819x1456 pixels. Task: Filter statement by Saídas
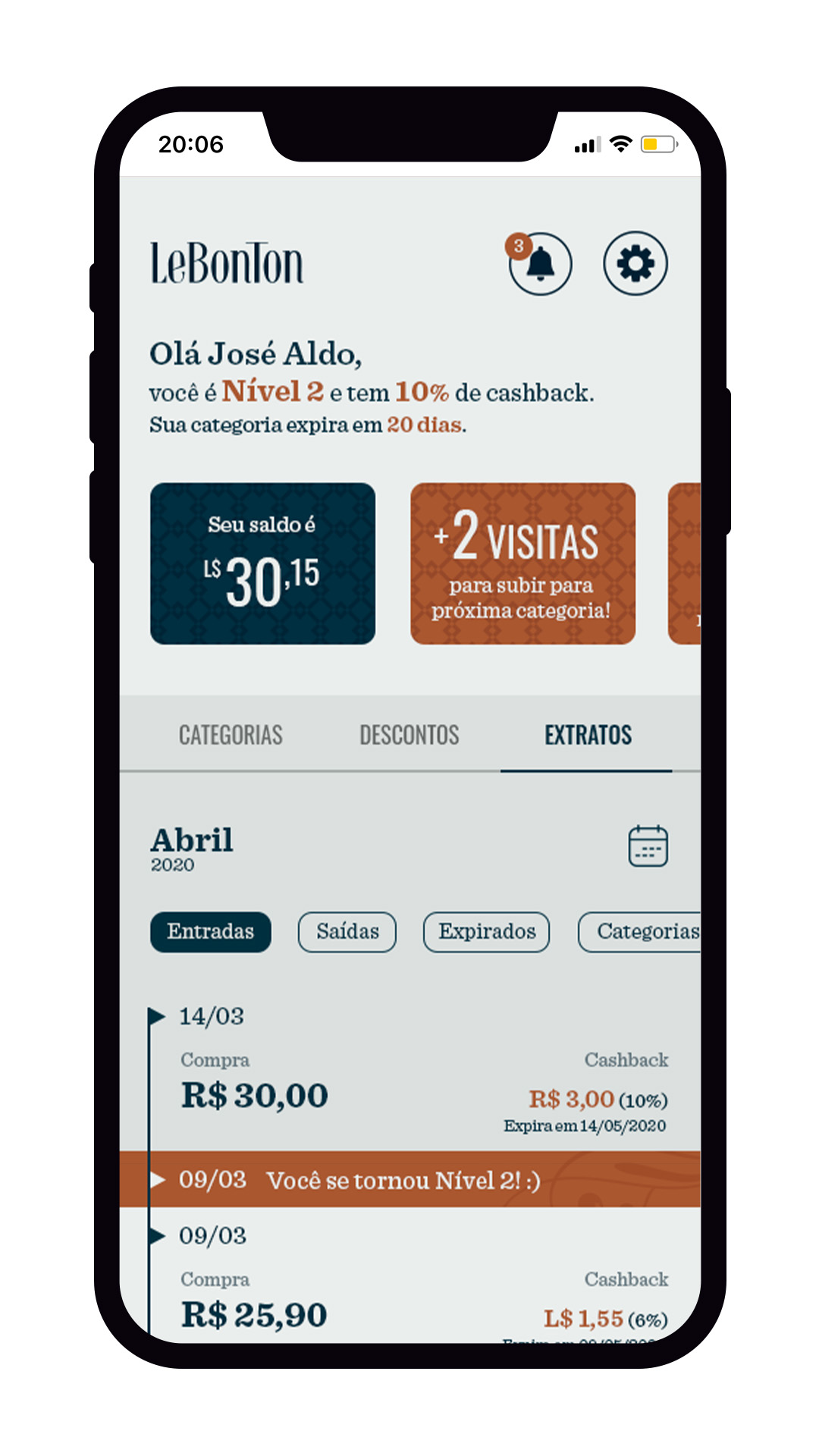tap(347, 931)
